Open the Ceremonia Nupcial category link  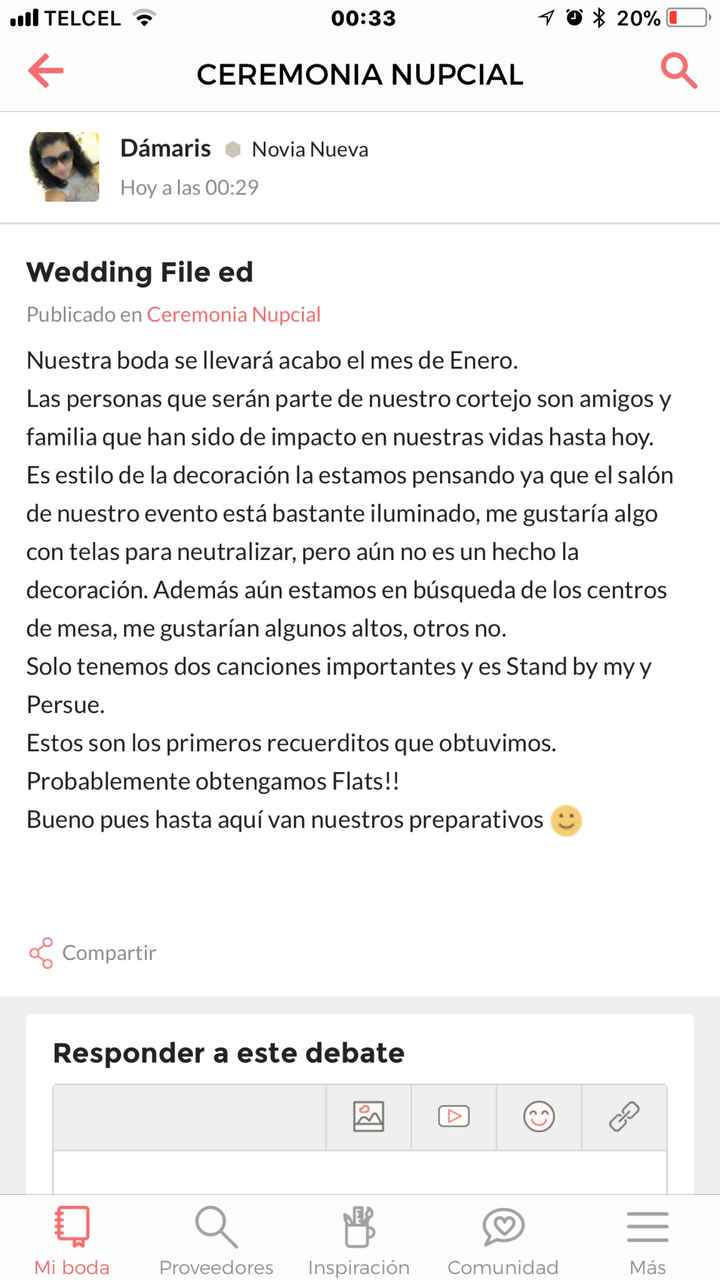click(233, 314)
